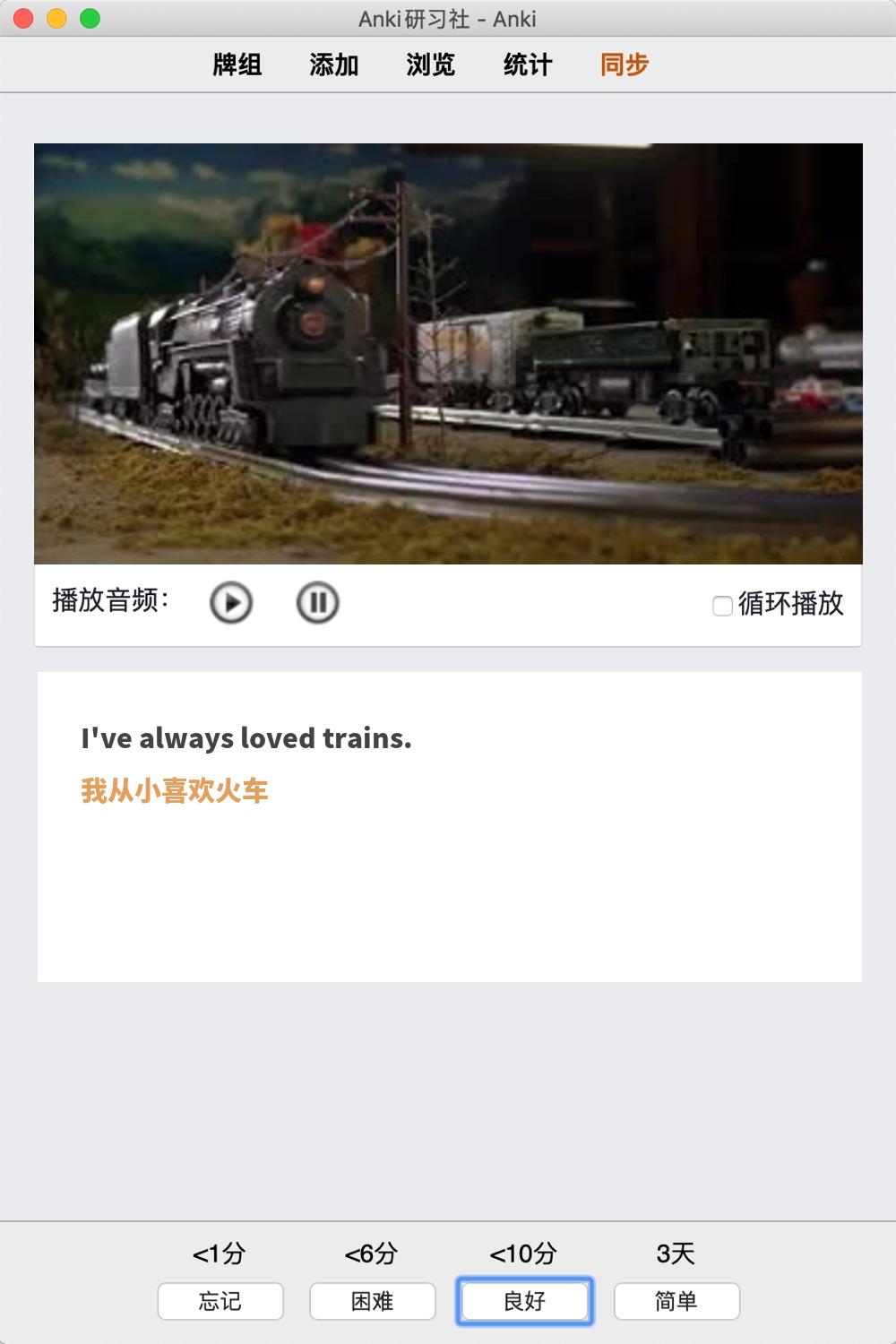Enable the 循环播放 loop checkbox

722,606
